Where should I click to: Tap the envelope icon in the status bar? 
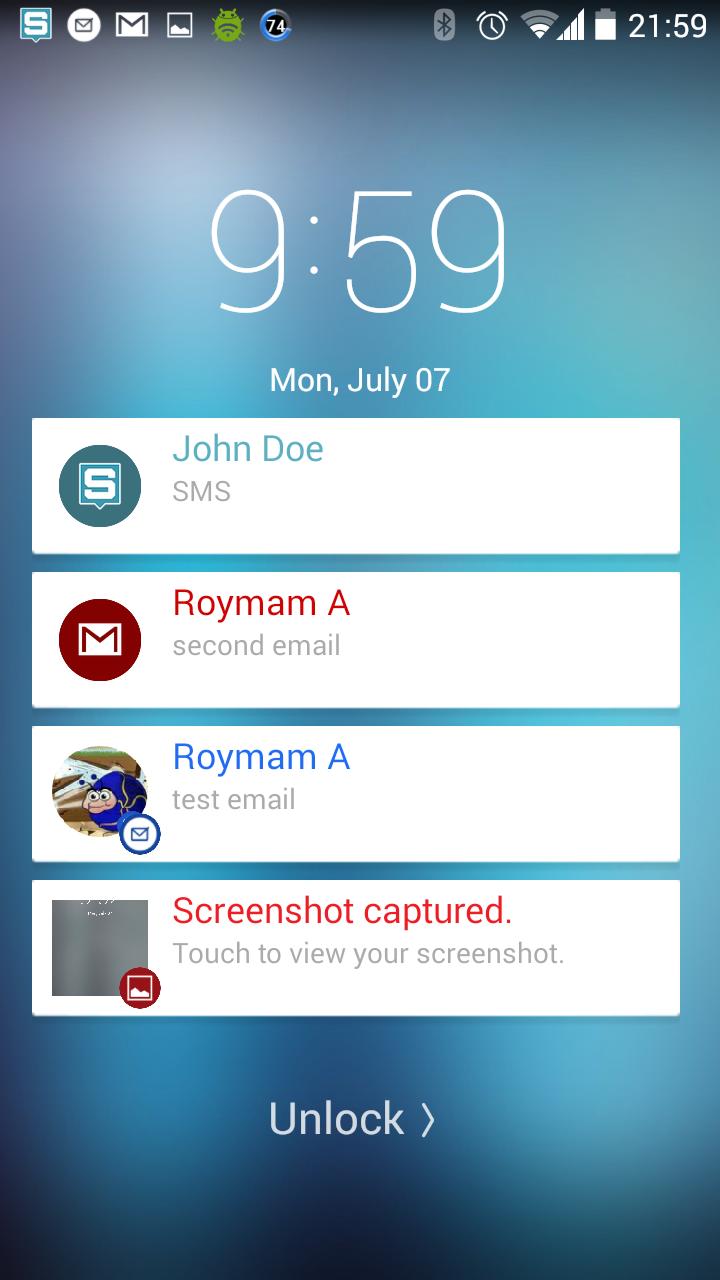[84, 24]
